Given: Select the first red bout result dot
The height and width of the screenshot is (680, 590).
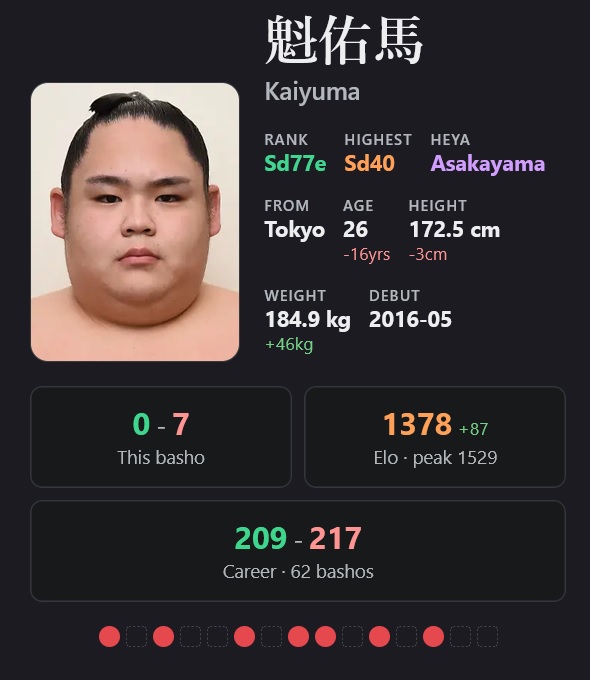Looking at the screenshot, I should point(109,636).
